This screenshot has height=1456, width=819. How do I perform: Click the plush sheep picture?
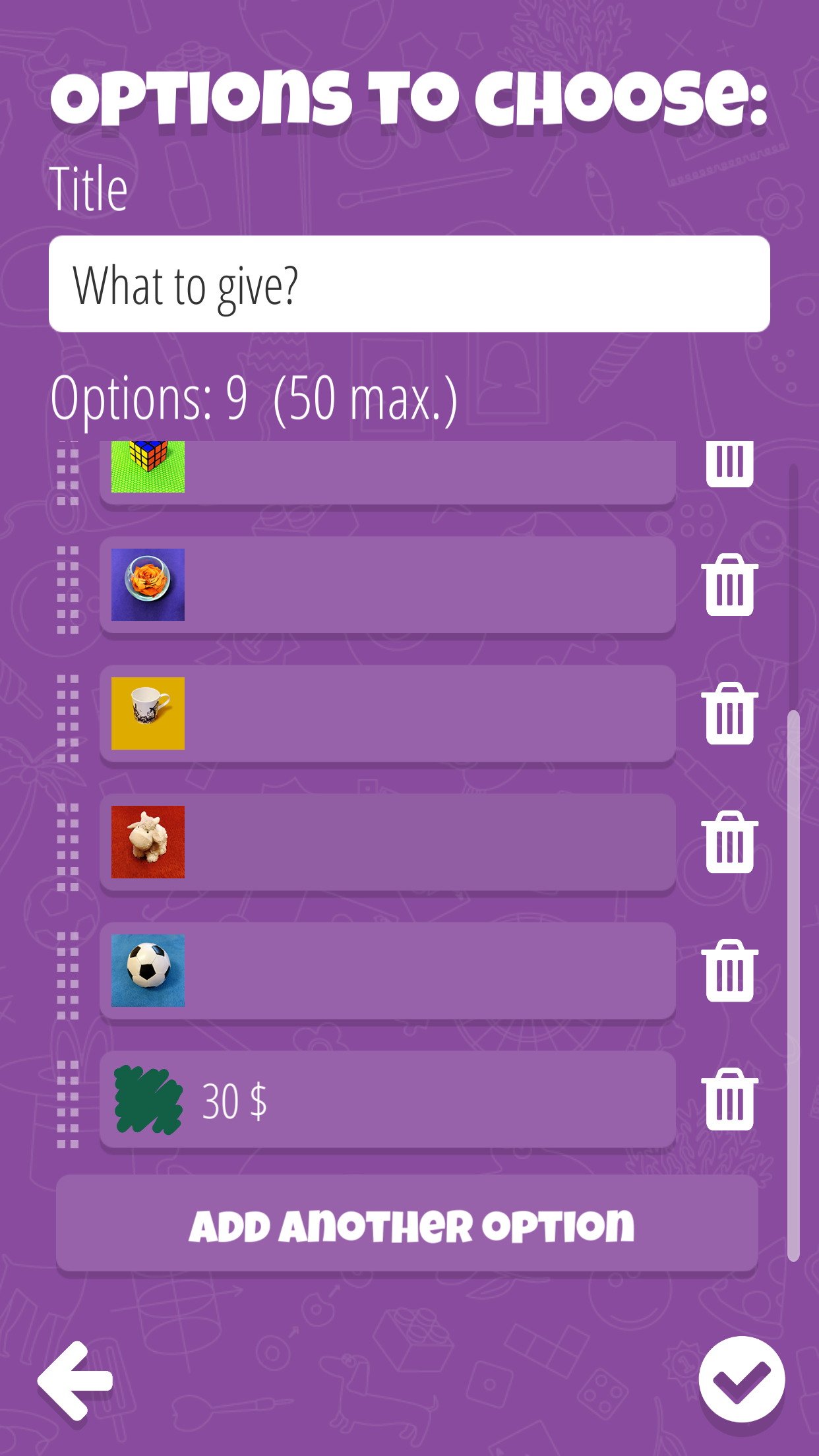[147, 841]
